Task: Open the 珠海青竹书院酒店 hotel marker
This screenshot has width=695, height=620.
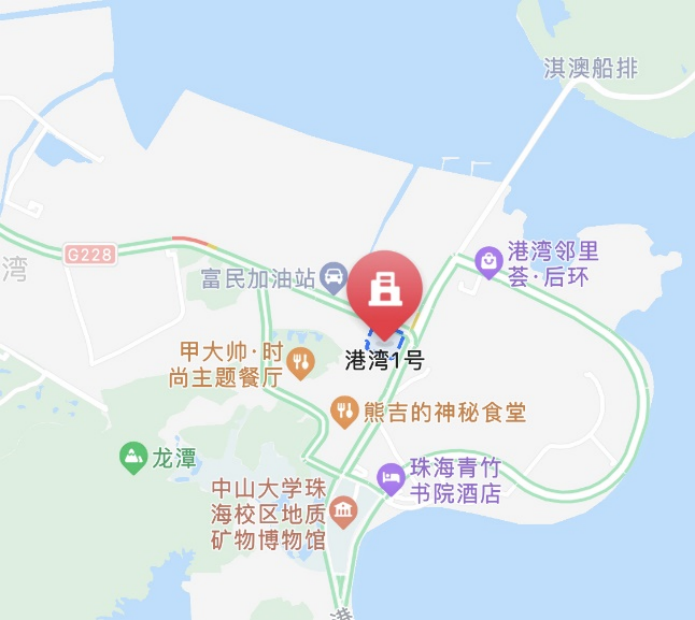Action: pyautogui.click(x=390, y=480)
